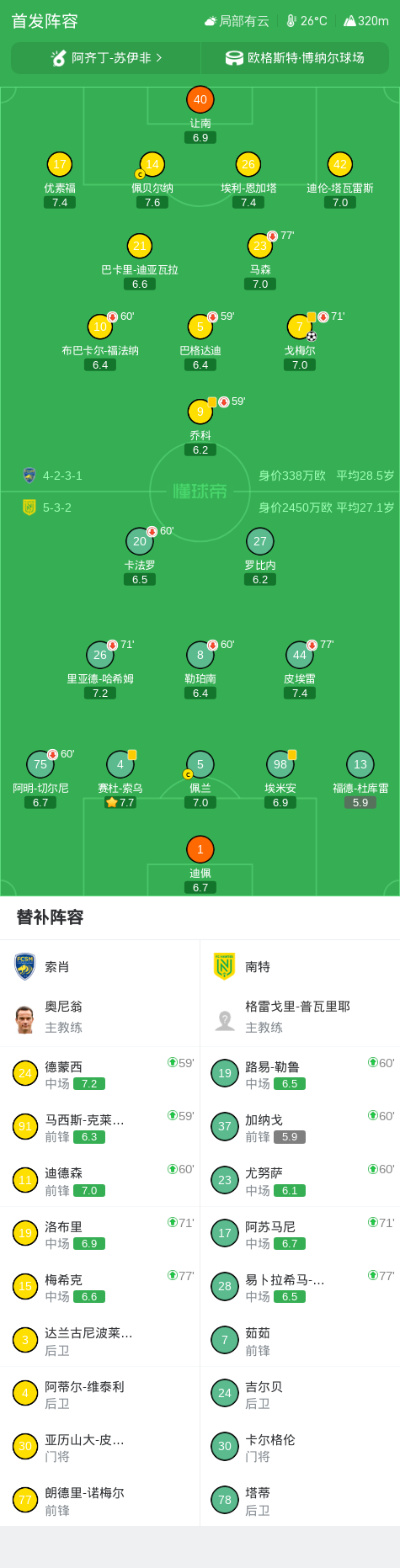Viewport: 400px width, 1568px height.
Task: View coach 格雷戈里-普瓦里耶 profile
Action: point(300,1017)
